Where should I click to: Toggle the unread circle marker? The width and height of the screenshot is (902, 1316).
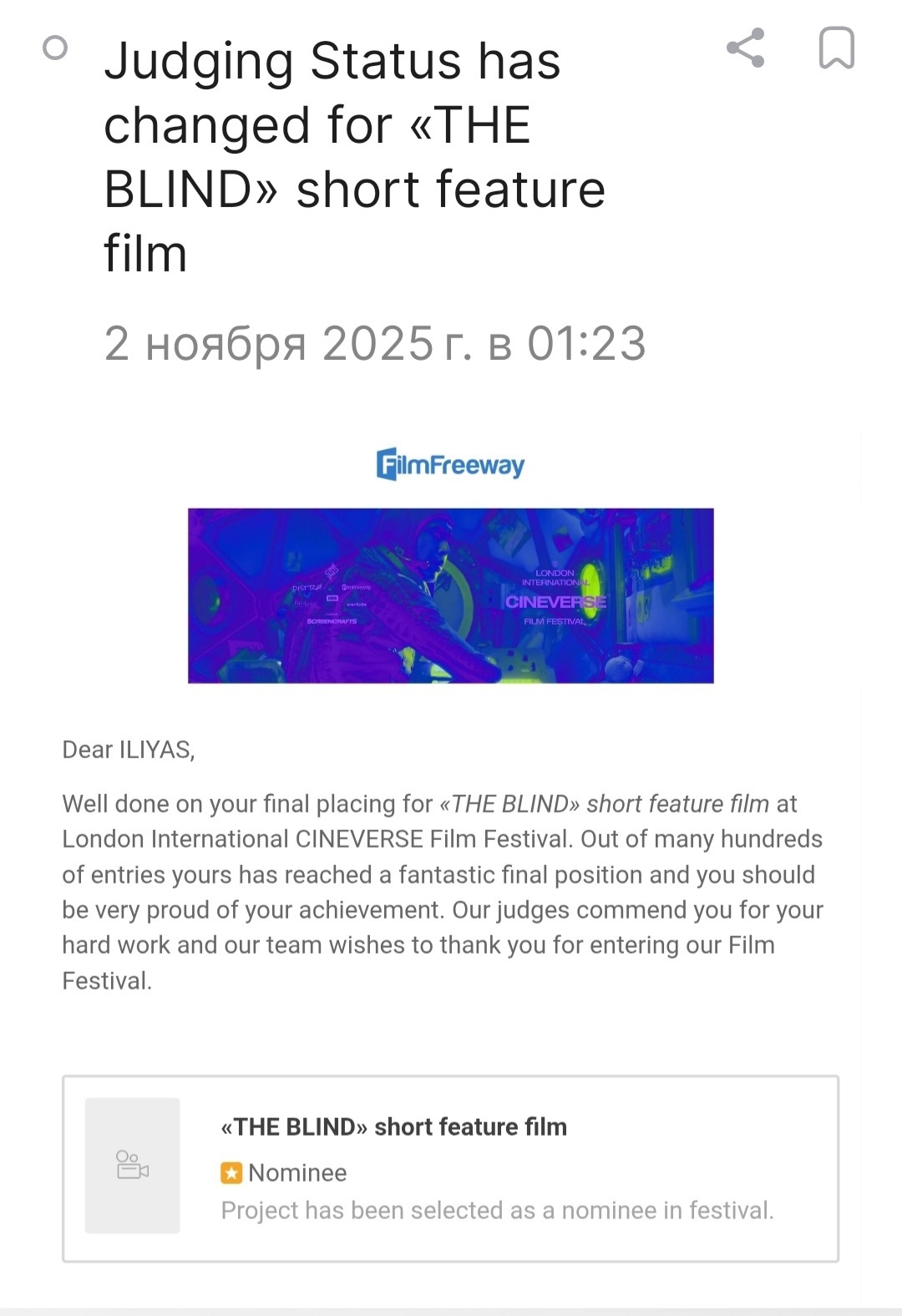[55, 48]
